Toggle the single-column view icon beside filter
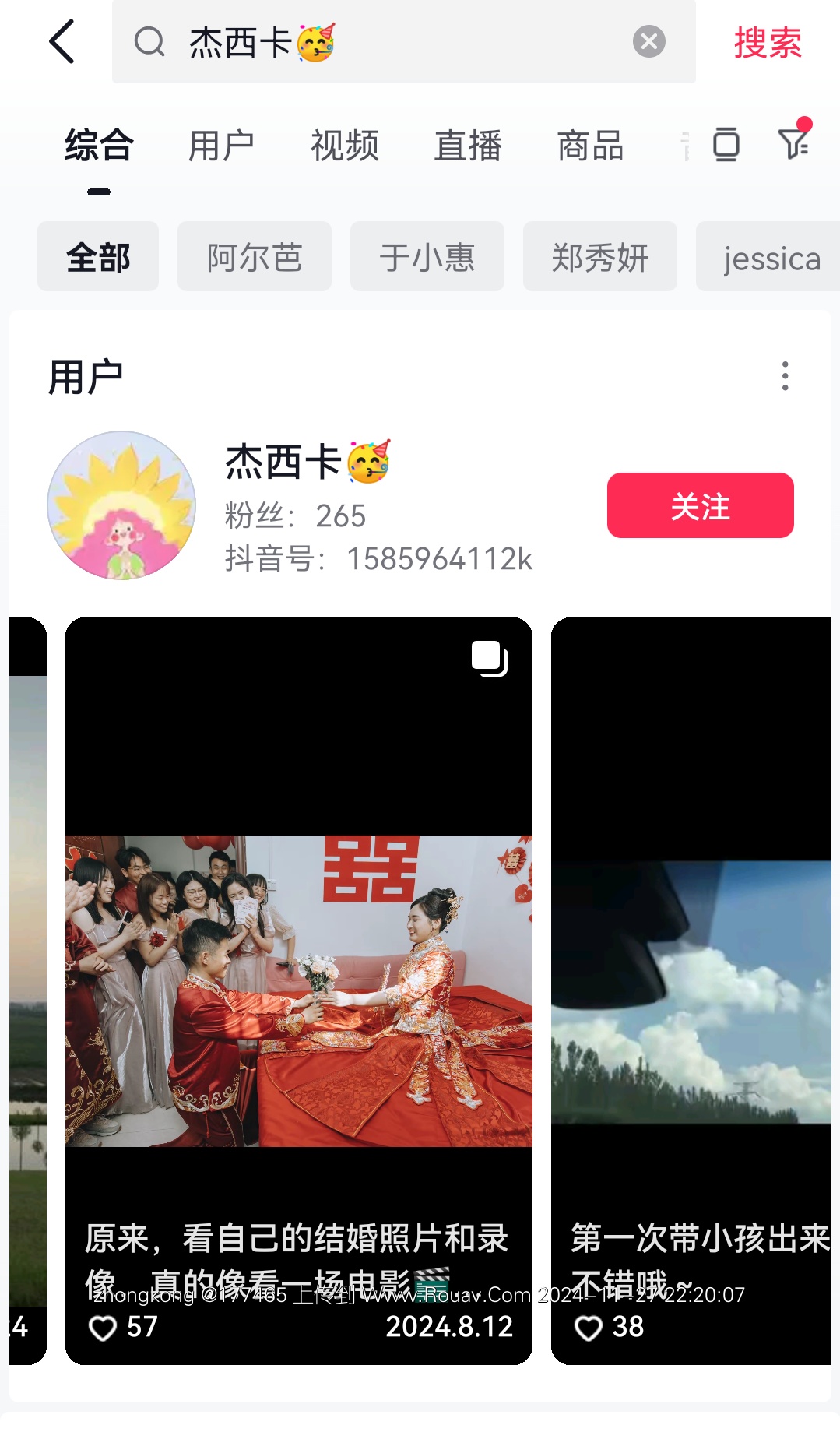The height and width of the screenshot is (1439, 840). coord(726,144)
